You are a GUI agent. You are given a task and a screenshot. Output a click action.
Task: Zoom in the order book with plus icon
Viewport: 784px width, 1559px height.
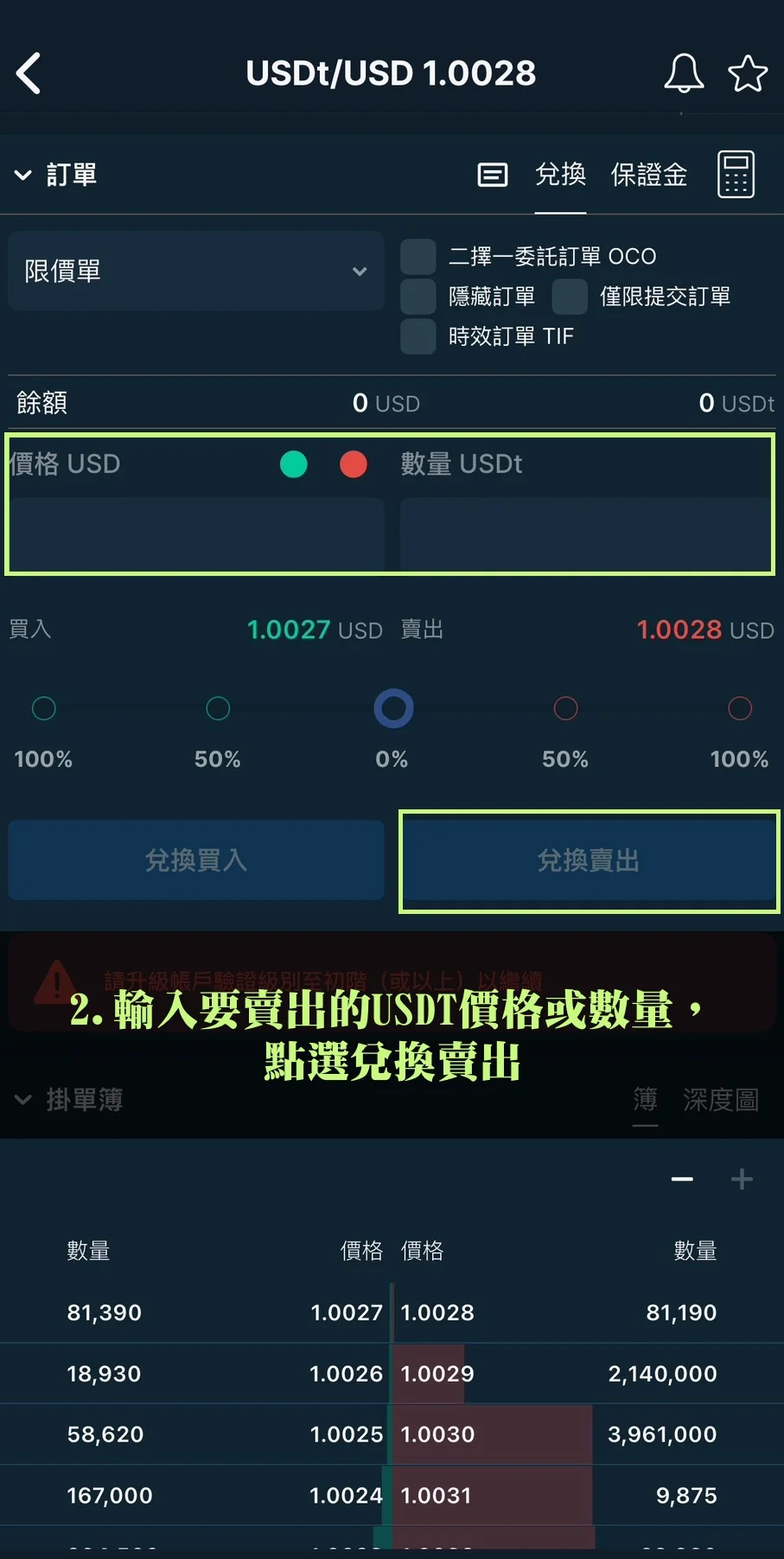(x=741, y=1179)
